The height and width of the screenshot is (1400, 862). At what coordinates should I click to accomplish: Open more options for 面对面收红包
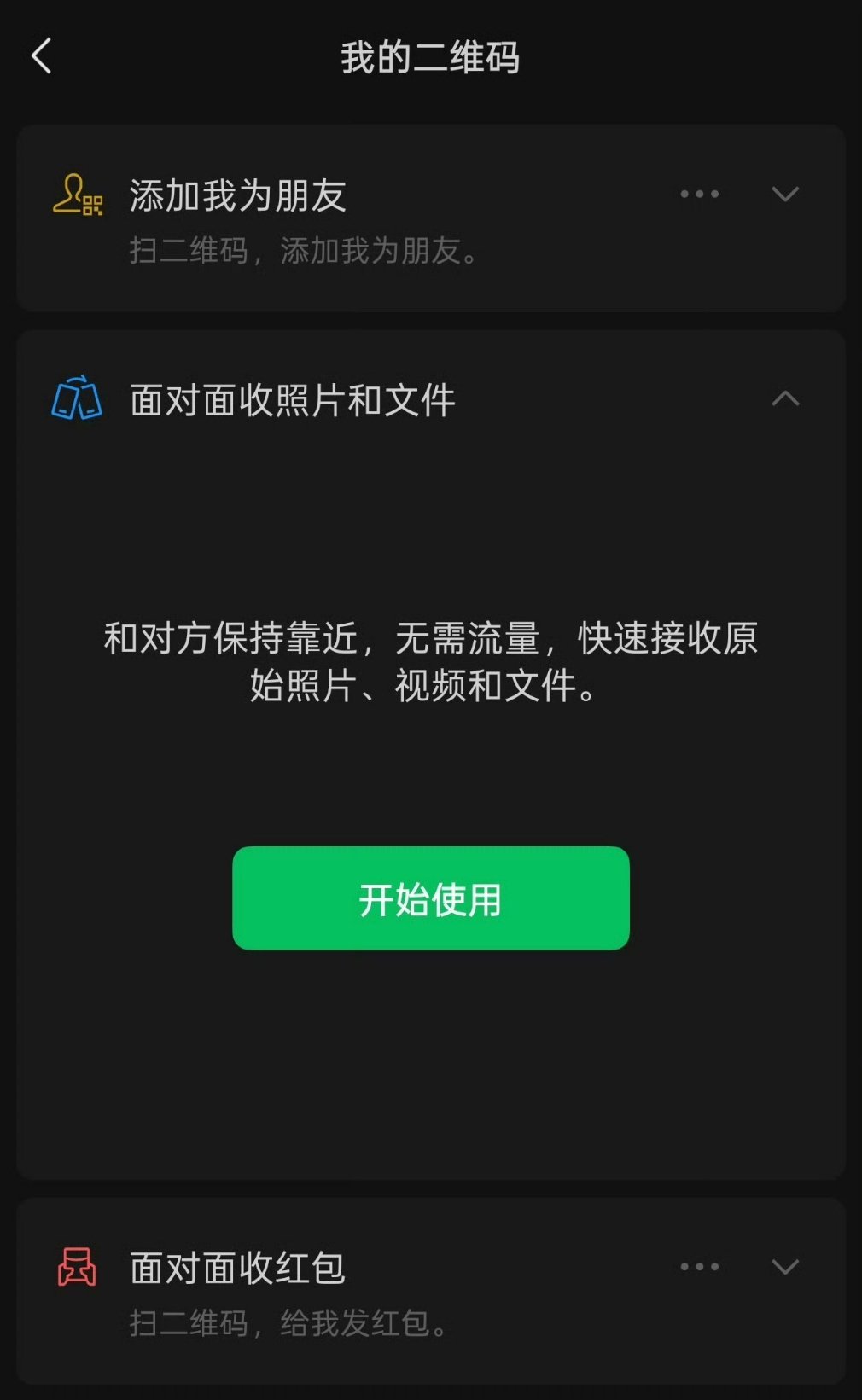pyautogui.click(x=698, y=1268)
